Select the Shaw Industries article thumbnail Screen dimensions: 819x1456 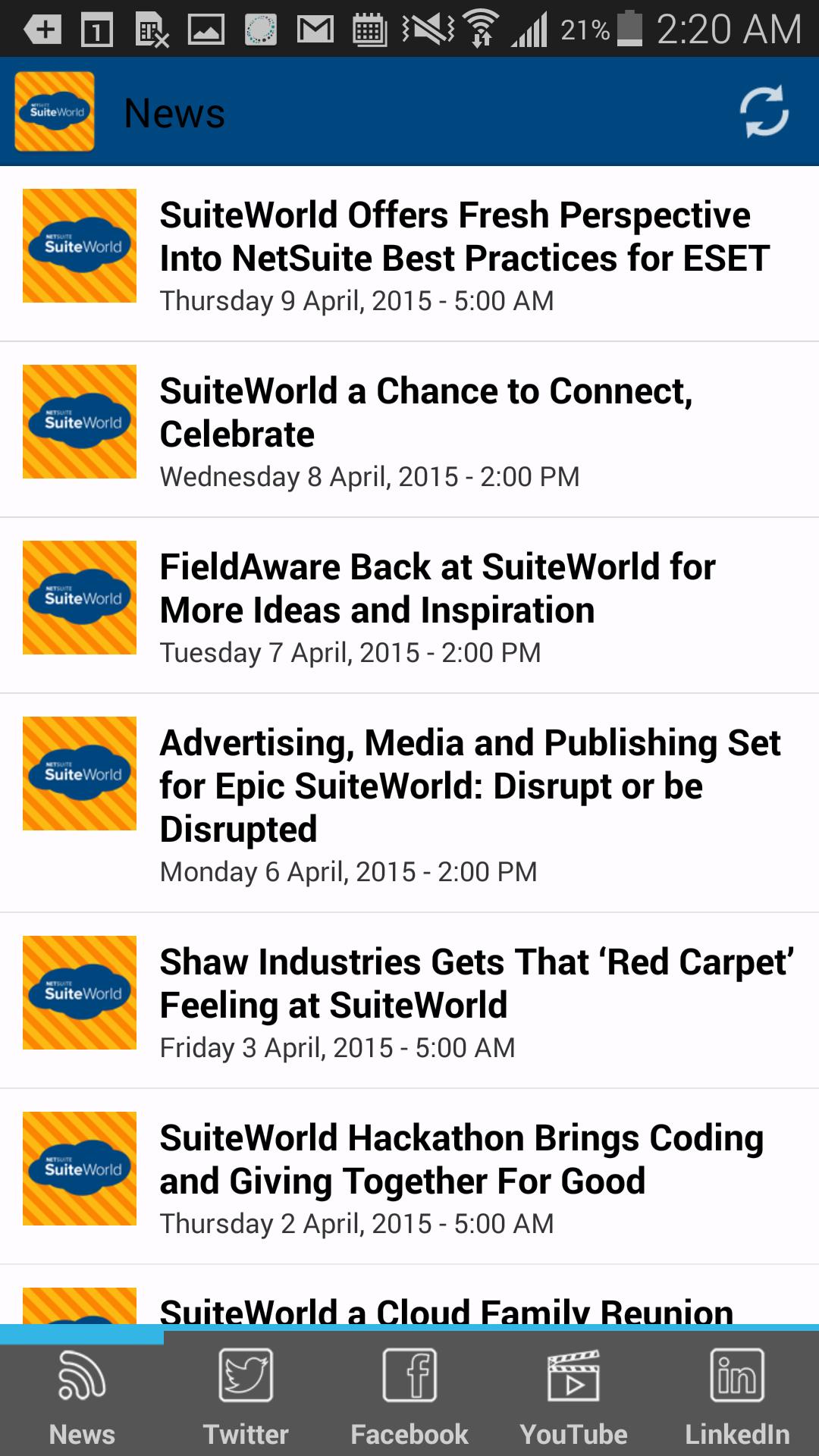click(79, 992)
